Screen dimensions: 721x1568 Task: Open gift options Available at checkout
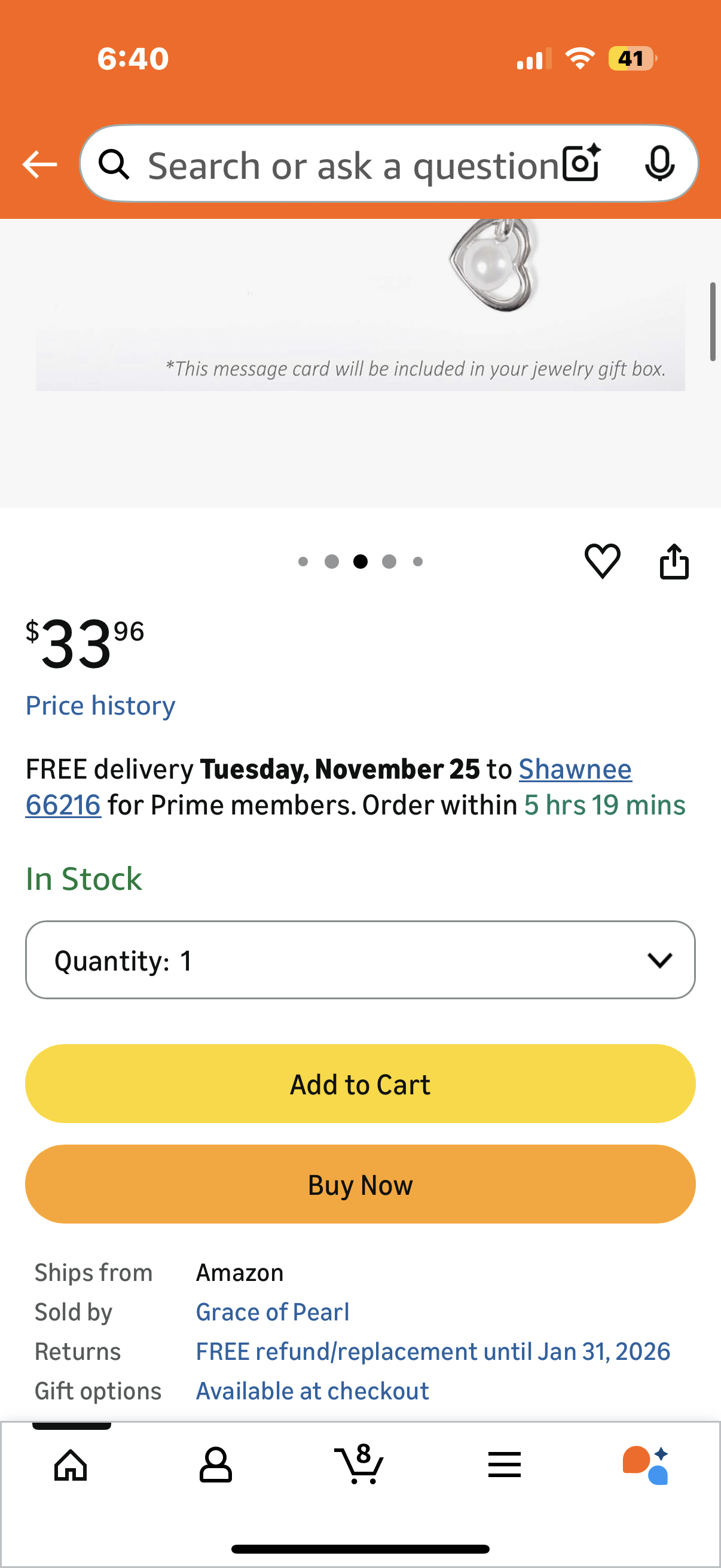tap(312, 1391)
